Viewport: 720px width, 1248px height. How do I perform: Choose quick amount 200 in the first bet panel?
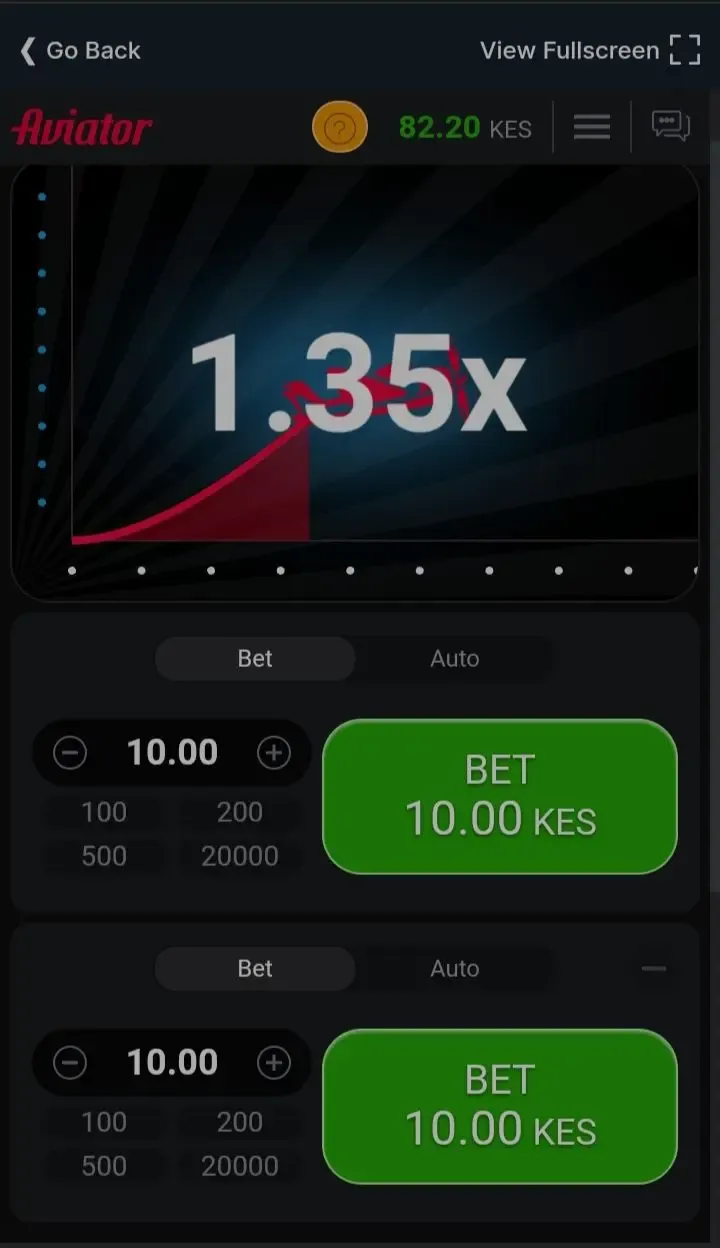240,812
